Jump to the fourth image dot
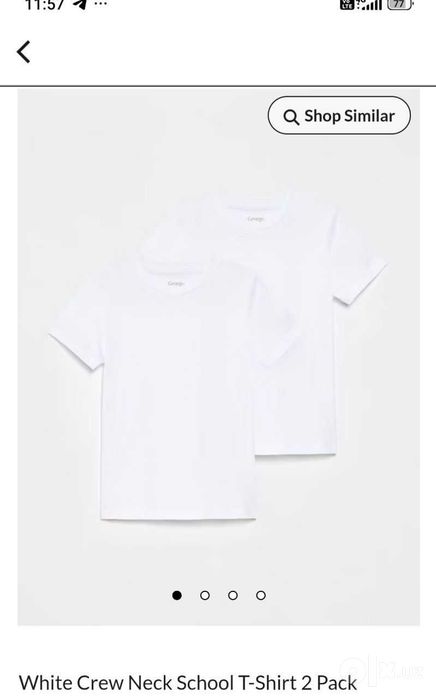Screen dimensions: 436x698 coord(261,595)
